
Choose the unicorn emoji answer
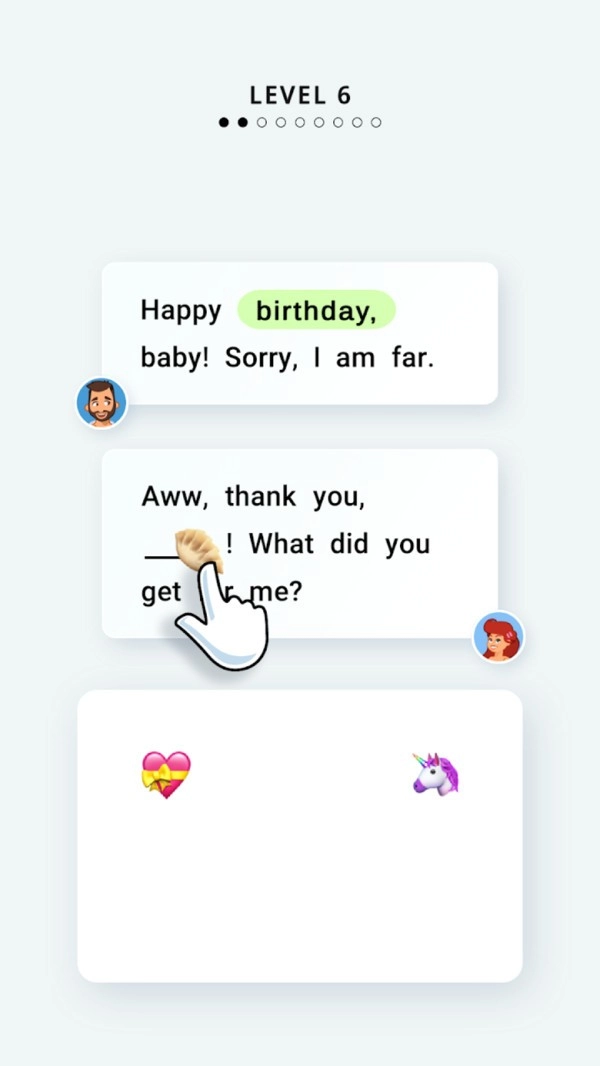pyautogui.click(x=436, y=774)
